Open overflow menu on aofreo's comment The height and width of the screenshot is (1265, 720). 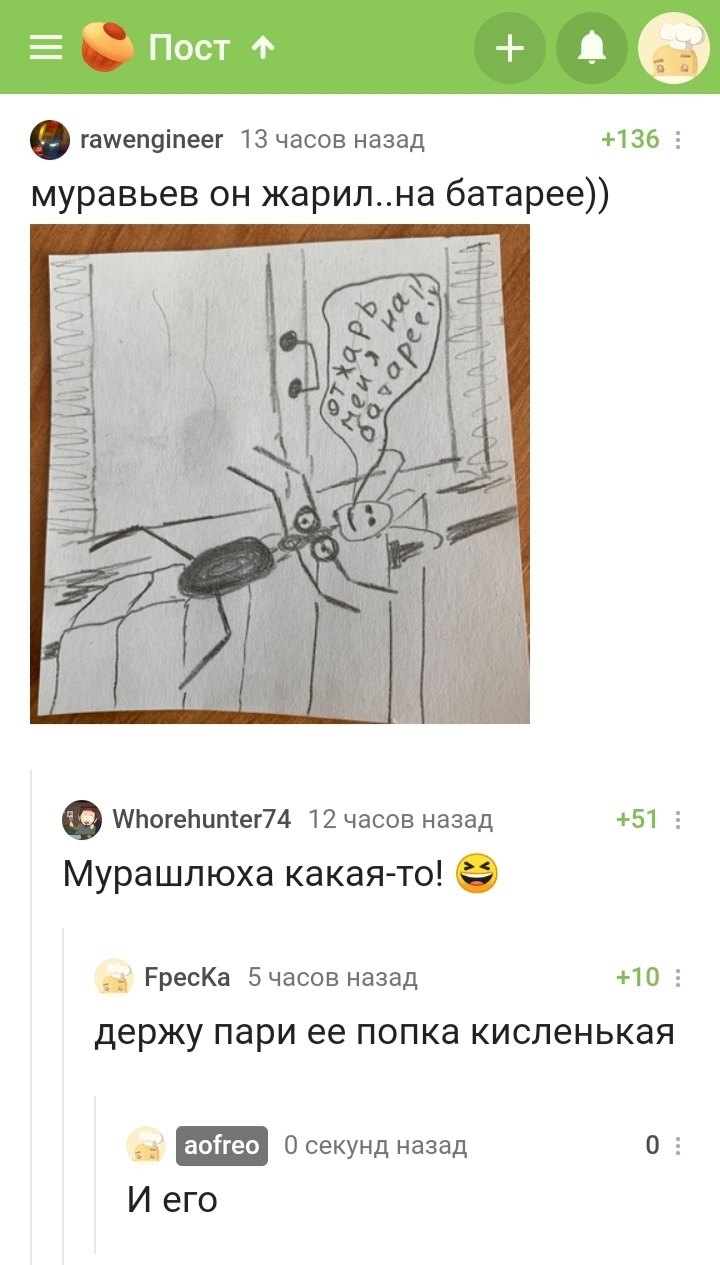coord(679,1146)
